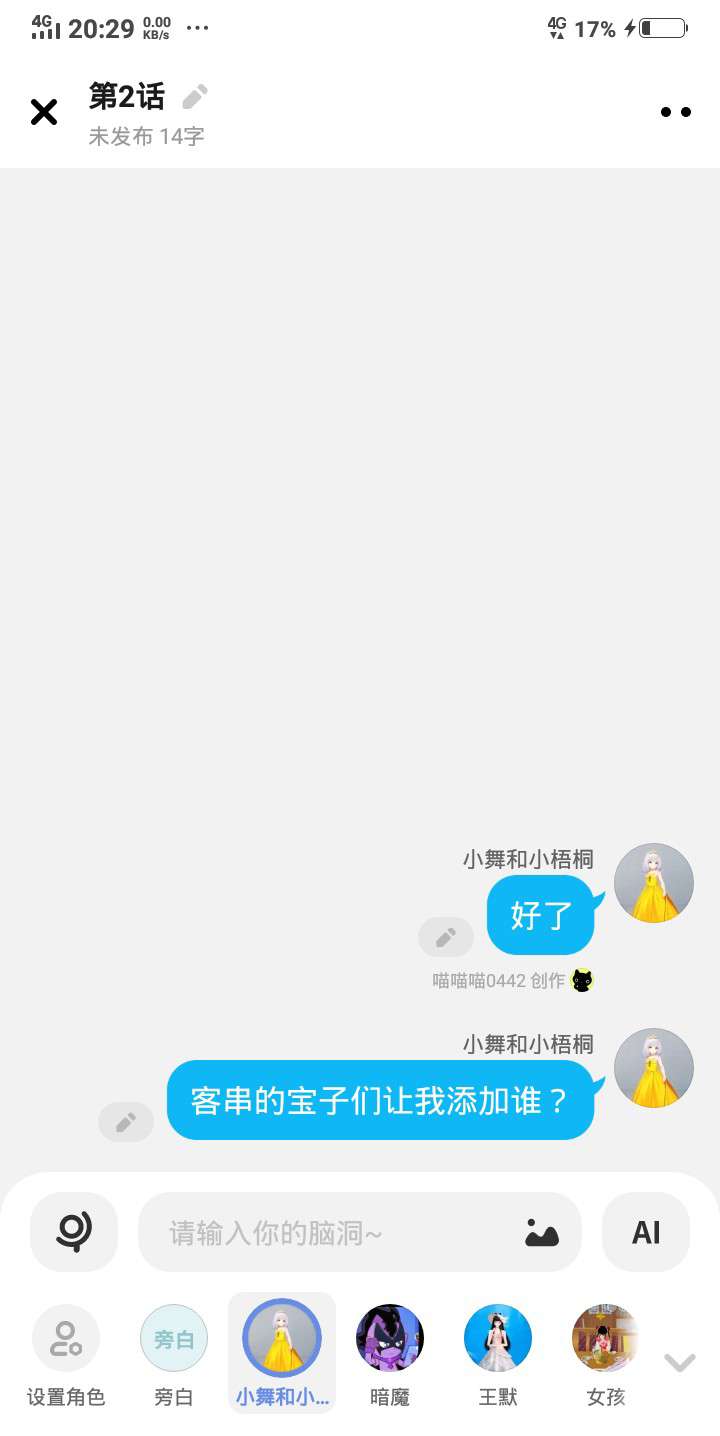Open the round icon left of the input box
Image resolution: width=720 pixels, height=1436 pixels.
pos(74,1232)
